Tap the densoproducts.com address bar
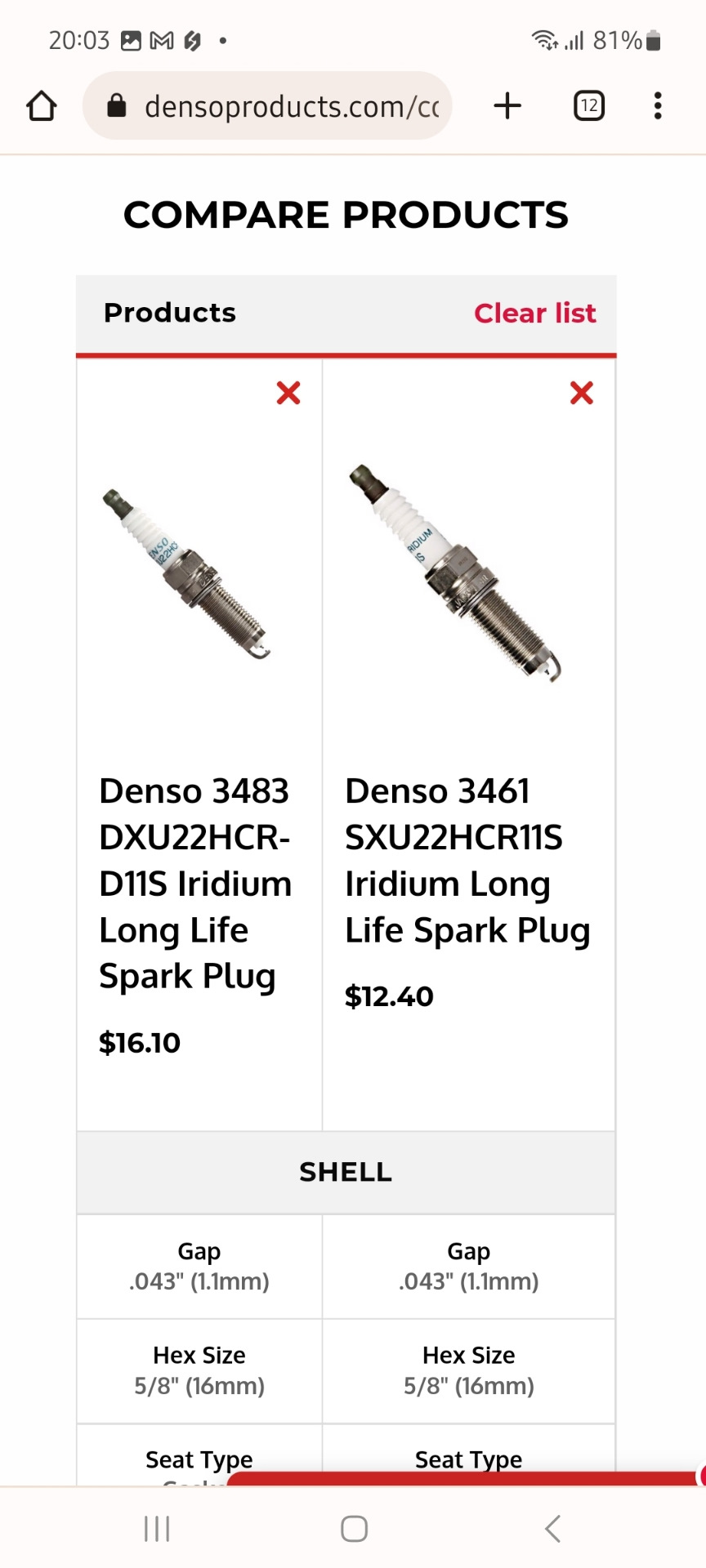 pos(267,106)
